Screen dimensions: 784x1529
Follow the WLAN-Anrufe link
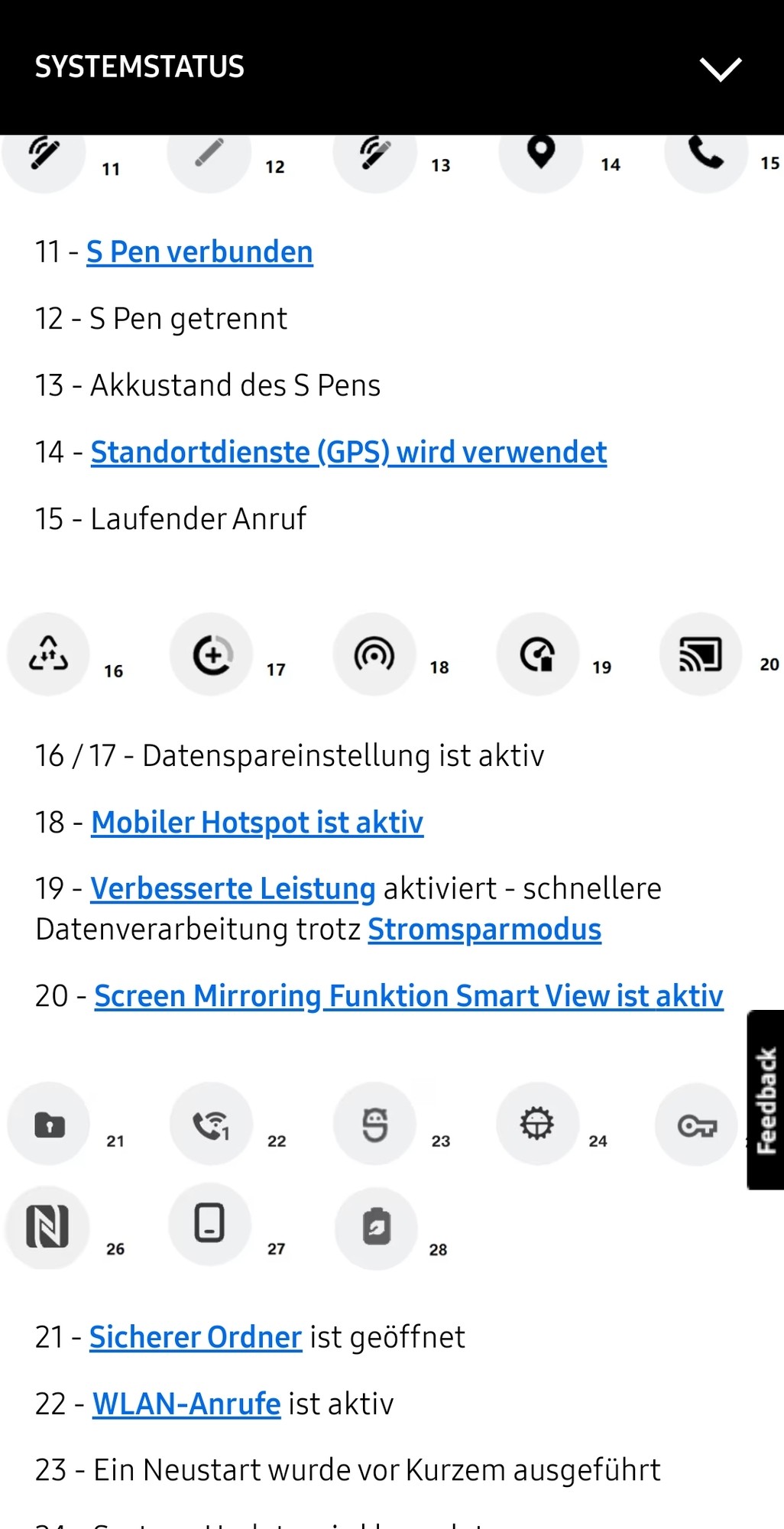186,1404
